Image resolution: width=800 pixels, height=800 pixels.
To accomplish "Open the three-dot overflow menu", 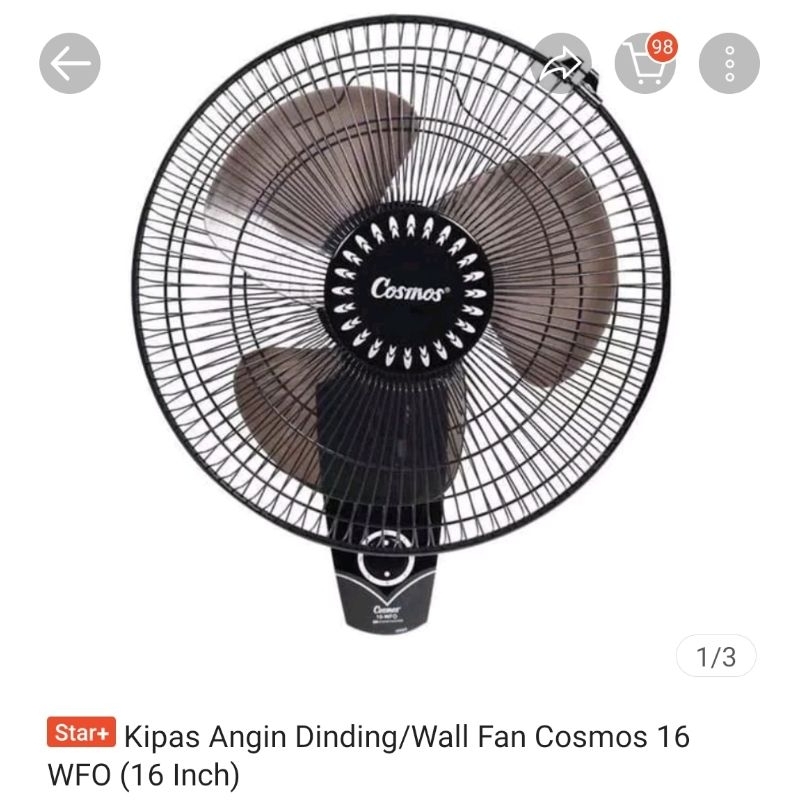I will [729, 65].
